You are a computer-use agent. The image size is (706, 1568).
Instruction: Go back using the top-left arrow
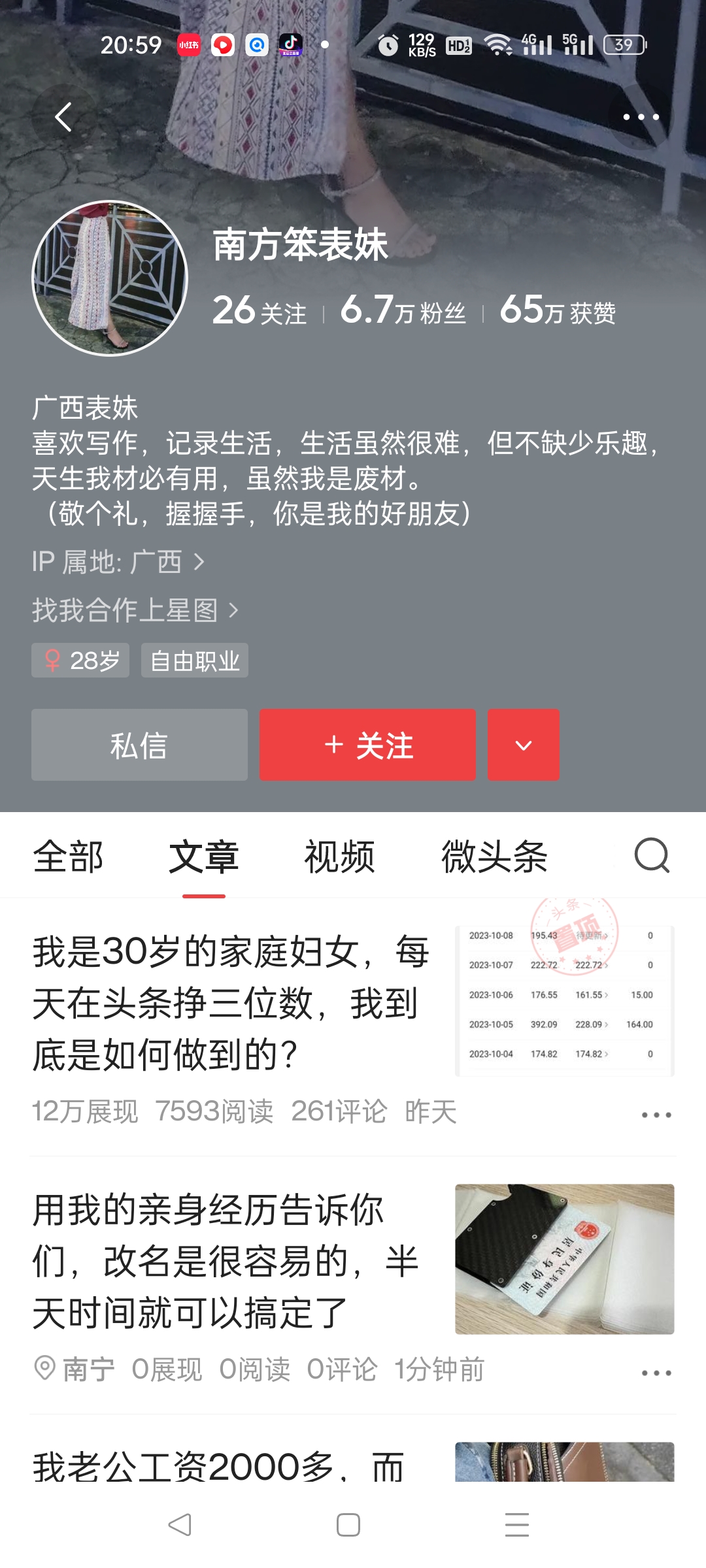coord(63,117)
